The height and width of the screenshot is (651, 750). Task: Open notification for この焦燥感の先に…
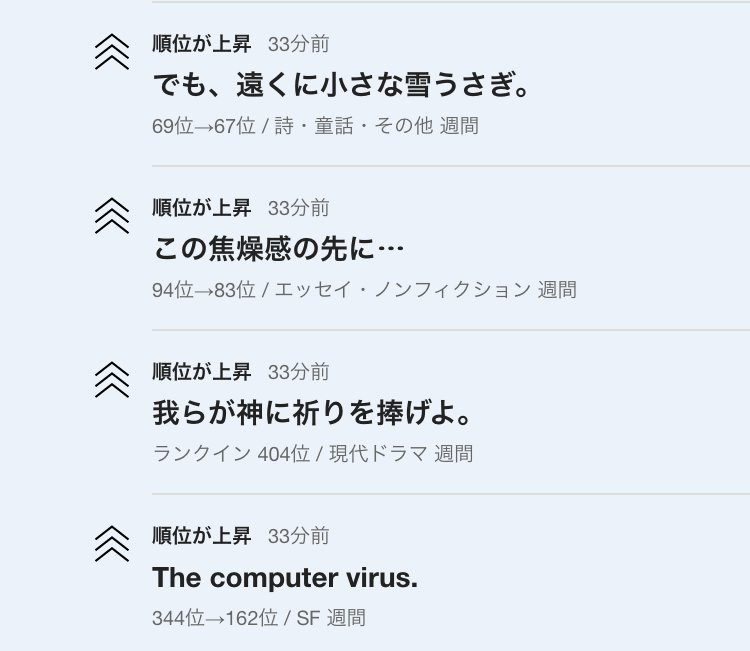point(279,249)
